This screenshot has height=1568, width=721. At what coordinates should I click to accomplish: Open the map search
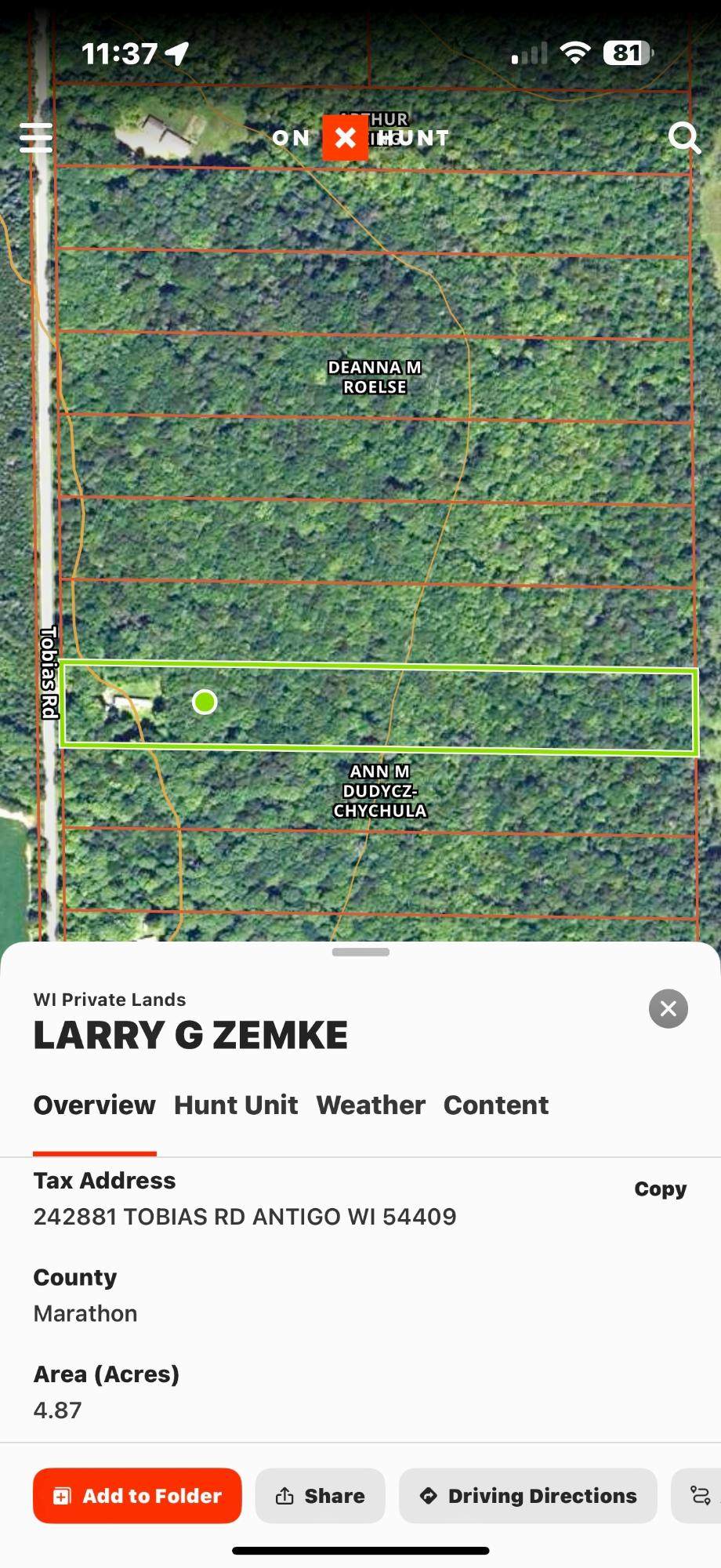click(683, 138)
